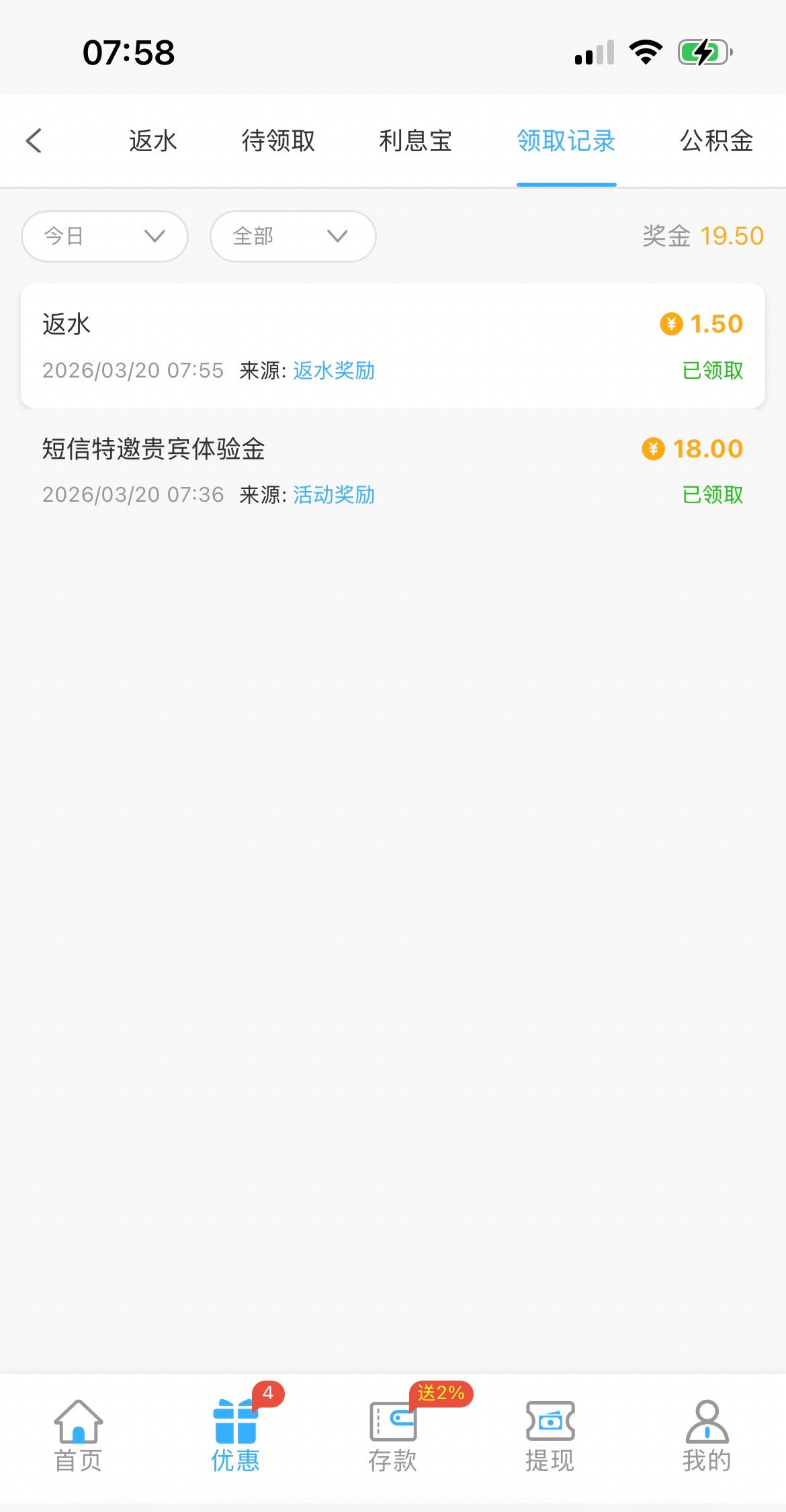Open the 待领取 tab
This screenshot has width=786, height=1512.
[x=278, y=141]
